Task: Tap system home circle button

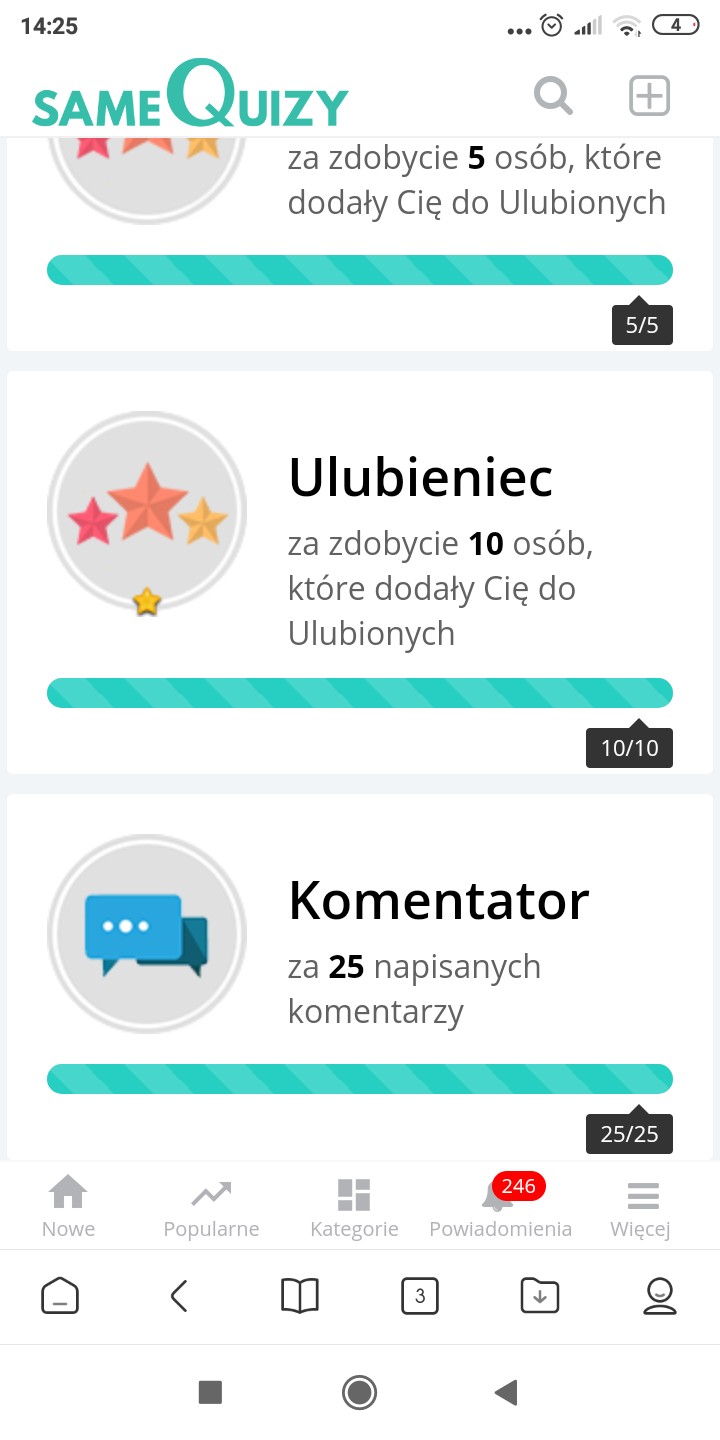Action: (359, 1392)
